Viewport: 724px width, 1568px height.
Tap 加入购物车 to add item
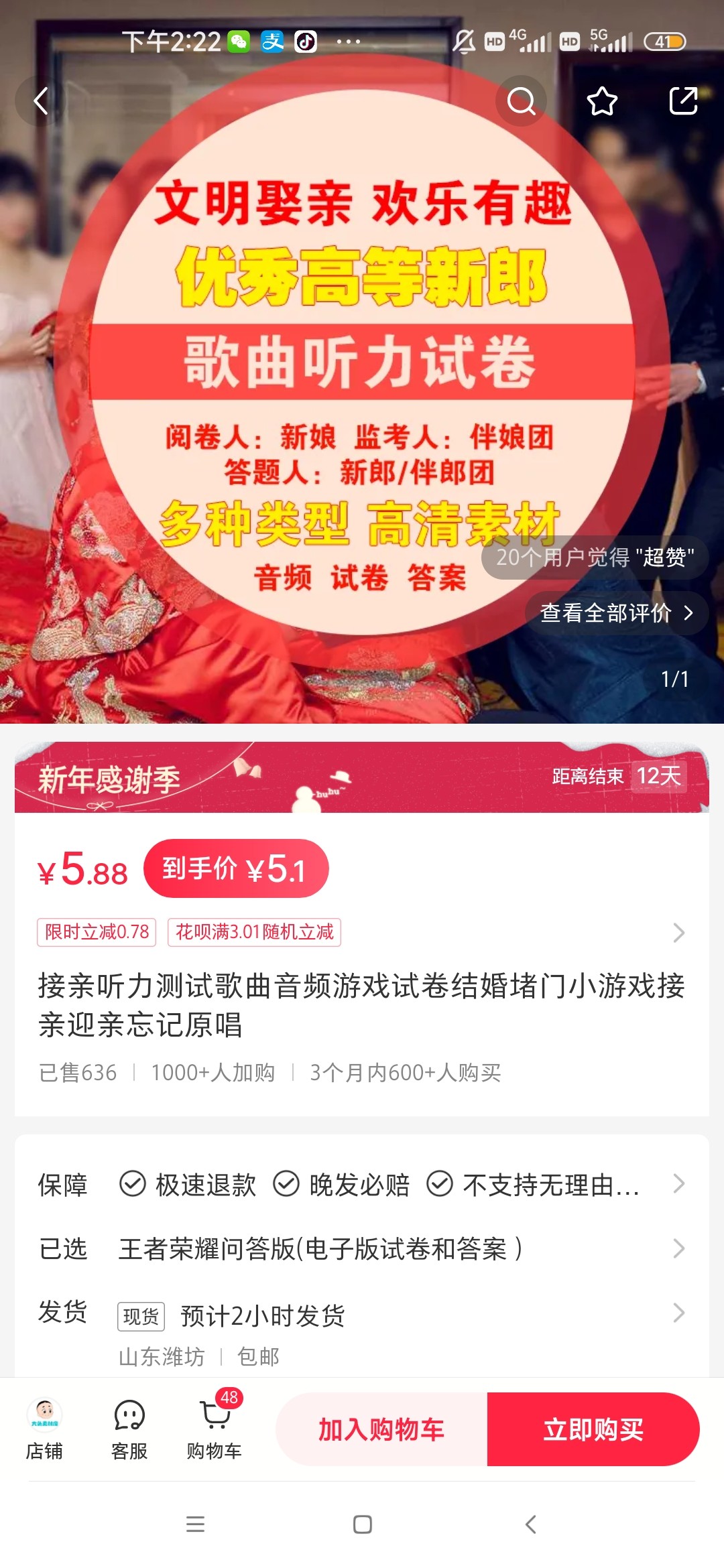coord(381,1430)
